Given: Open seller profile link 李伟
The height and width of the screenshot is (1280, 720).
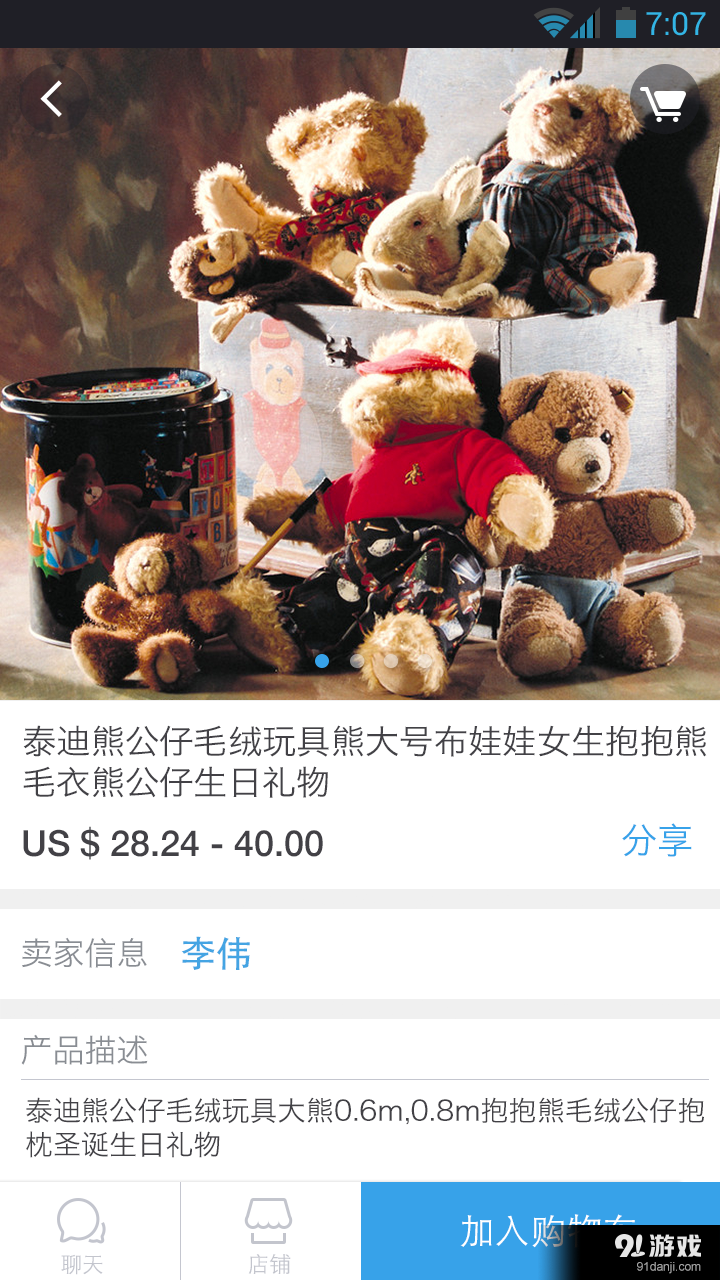Looking at the screenshot, I should pyautogui.click(x=215, y=955).
